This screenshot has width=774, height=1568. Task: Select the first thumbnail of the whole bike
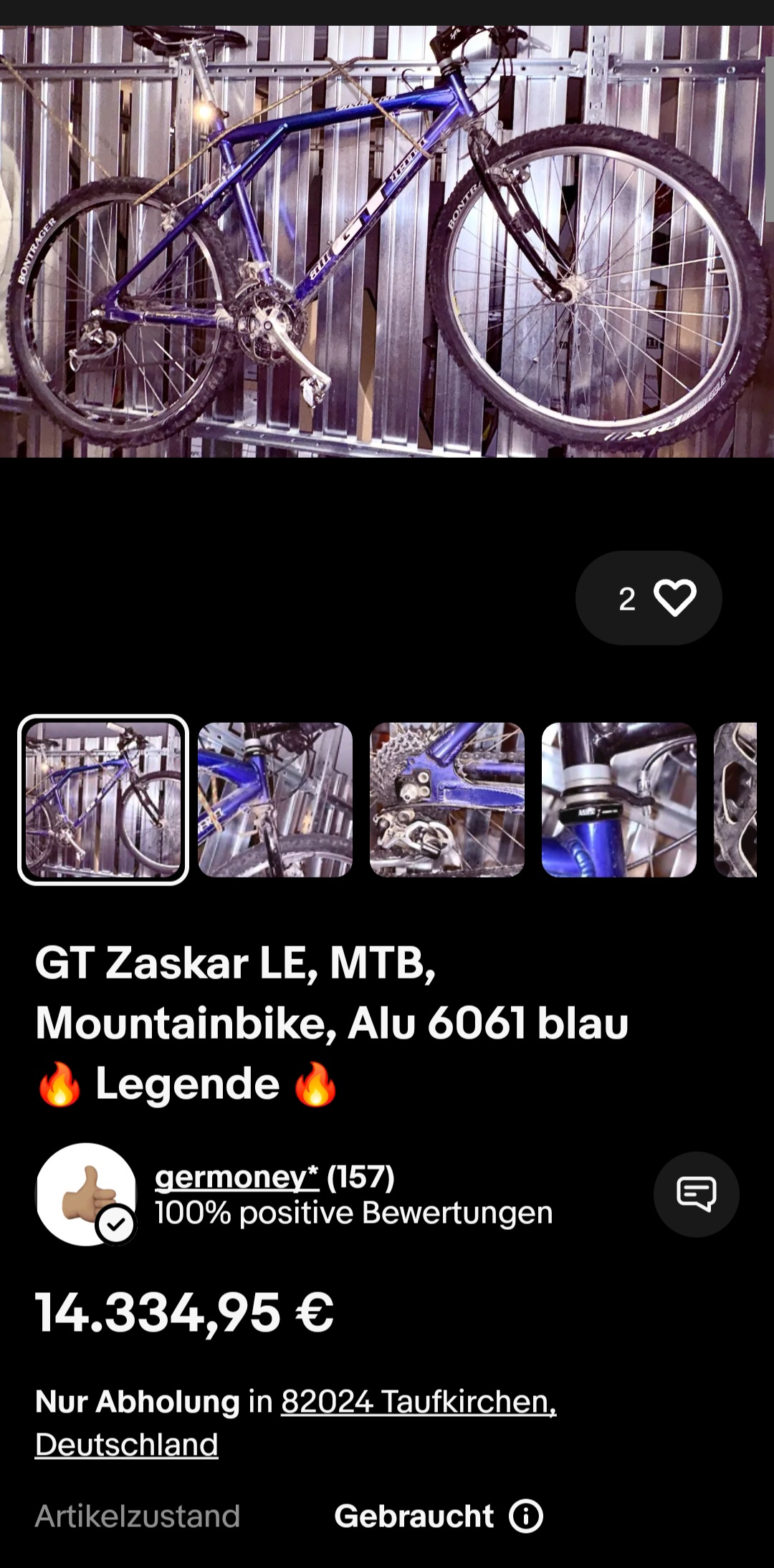[x=103, y=799]
